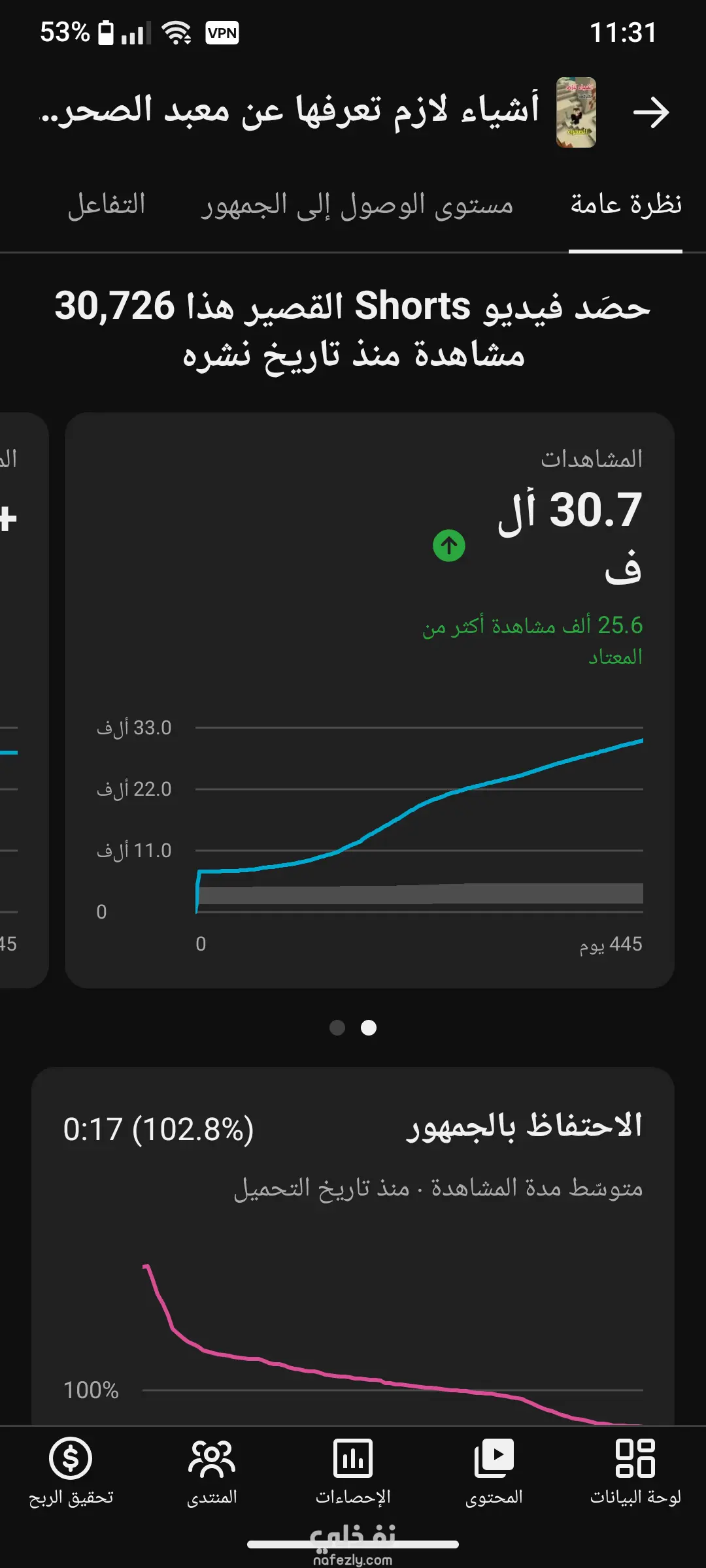Go to المحتوى in the bottom navigation

[x=494, y=1471]
